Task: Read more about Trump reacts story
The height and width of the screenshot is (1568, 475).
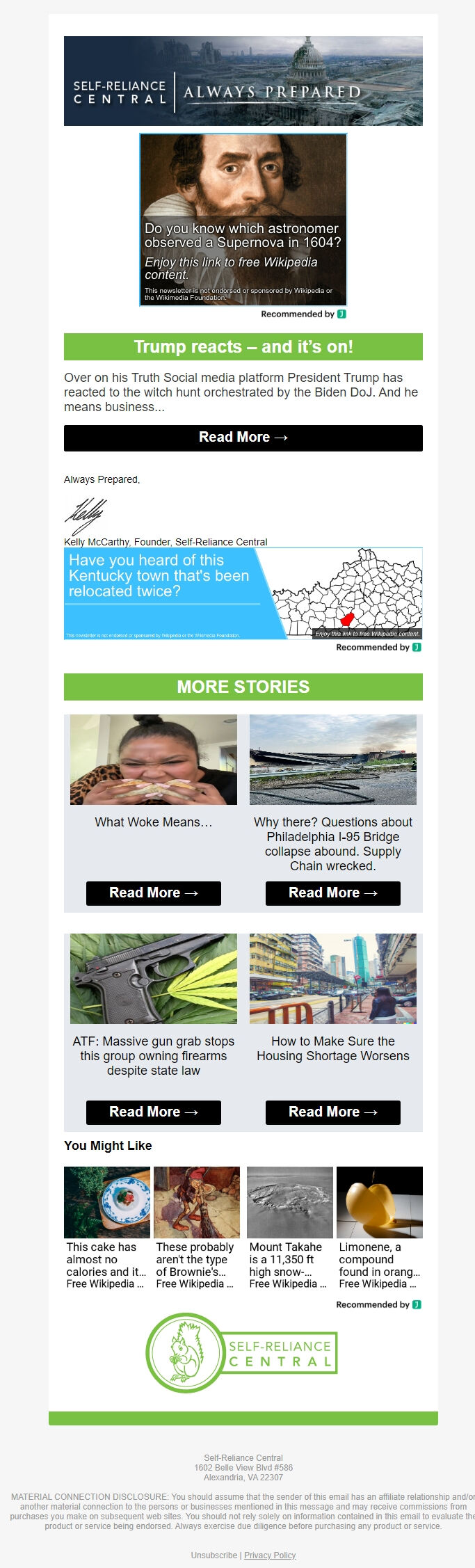Action: (243, 438)
